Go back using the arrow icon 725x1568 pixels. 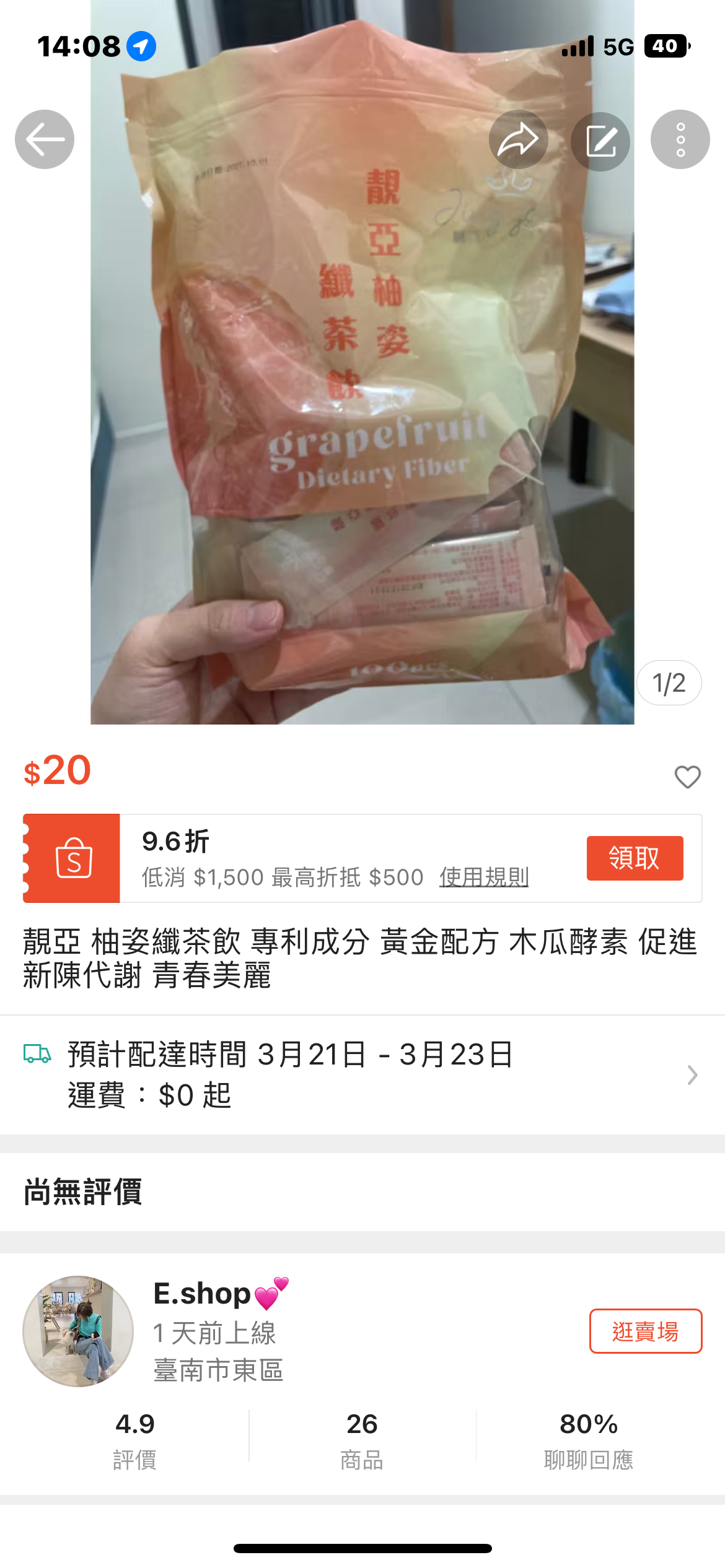(x=45, y=139)
